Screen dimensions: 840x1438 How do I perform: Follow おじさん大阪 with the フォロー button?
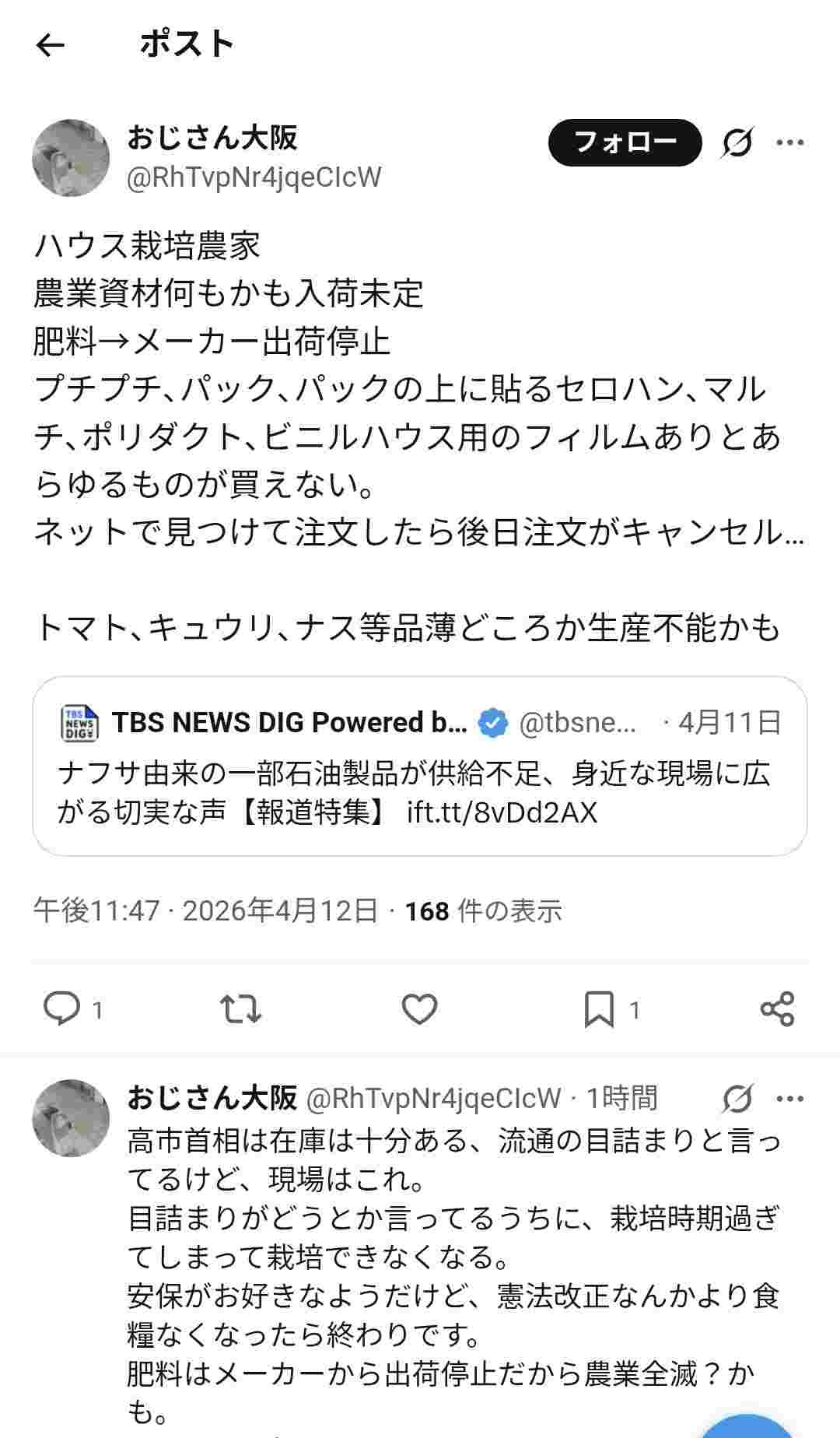click(625, 142)
